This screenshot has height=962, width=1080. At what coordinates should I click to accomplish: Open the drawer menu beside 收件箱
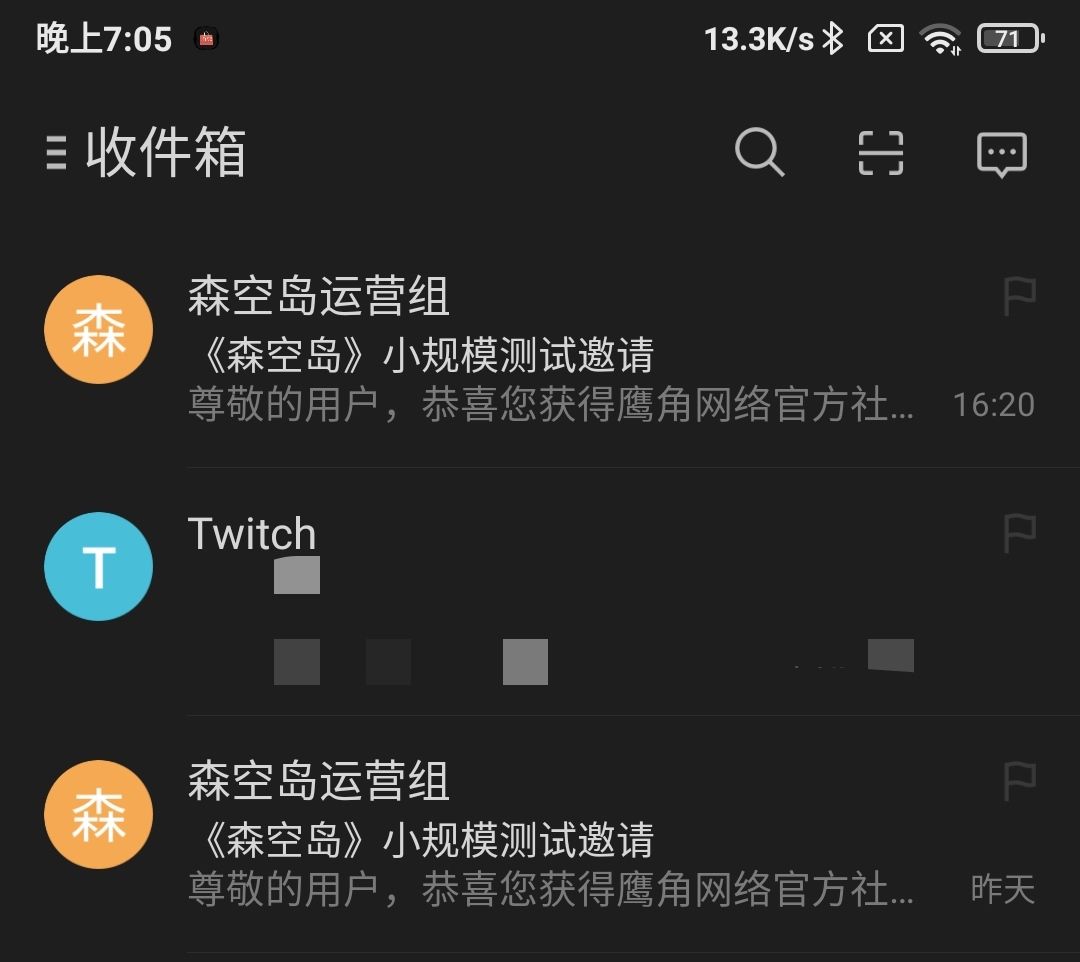click(56, 152)
